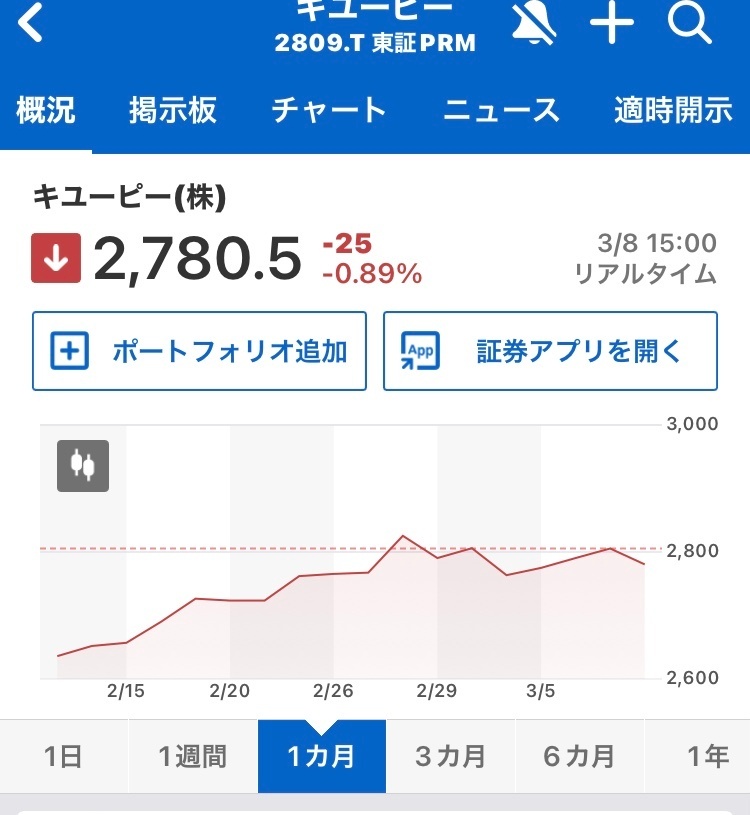The width and height of the screenshot is (750, 815).
Task: Toggle the muted notification bell
Action: [x=533, y=22]
